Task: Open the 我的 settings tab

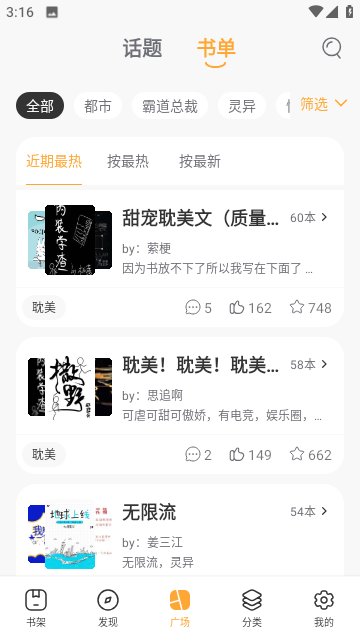Action: (324, 608)
